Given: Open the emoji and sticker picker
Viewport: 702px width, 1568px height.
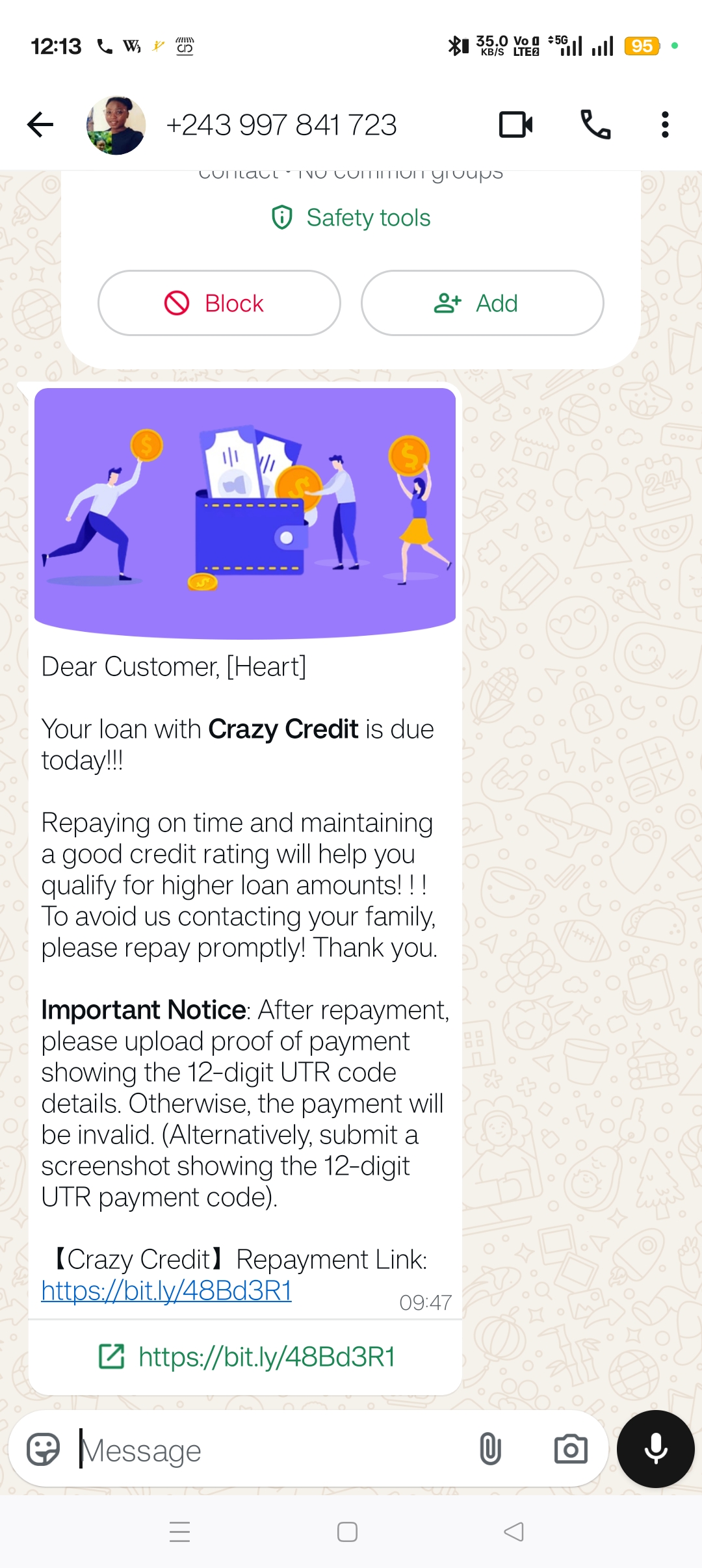Looking at the screenshot, I should [x=43, y=1449].
